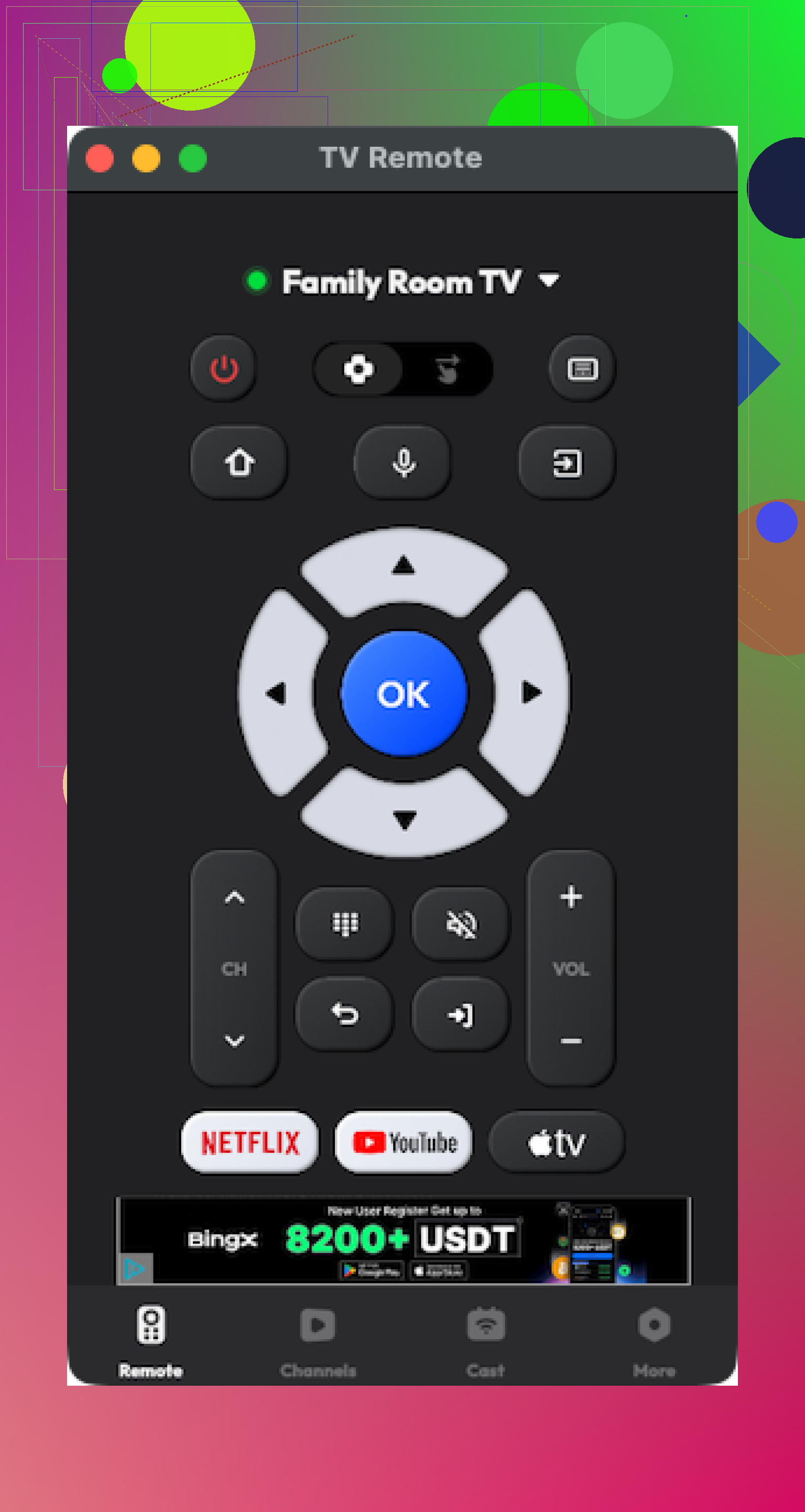Mute the TV sound

(x=461, y=924)
